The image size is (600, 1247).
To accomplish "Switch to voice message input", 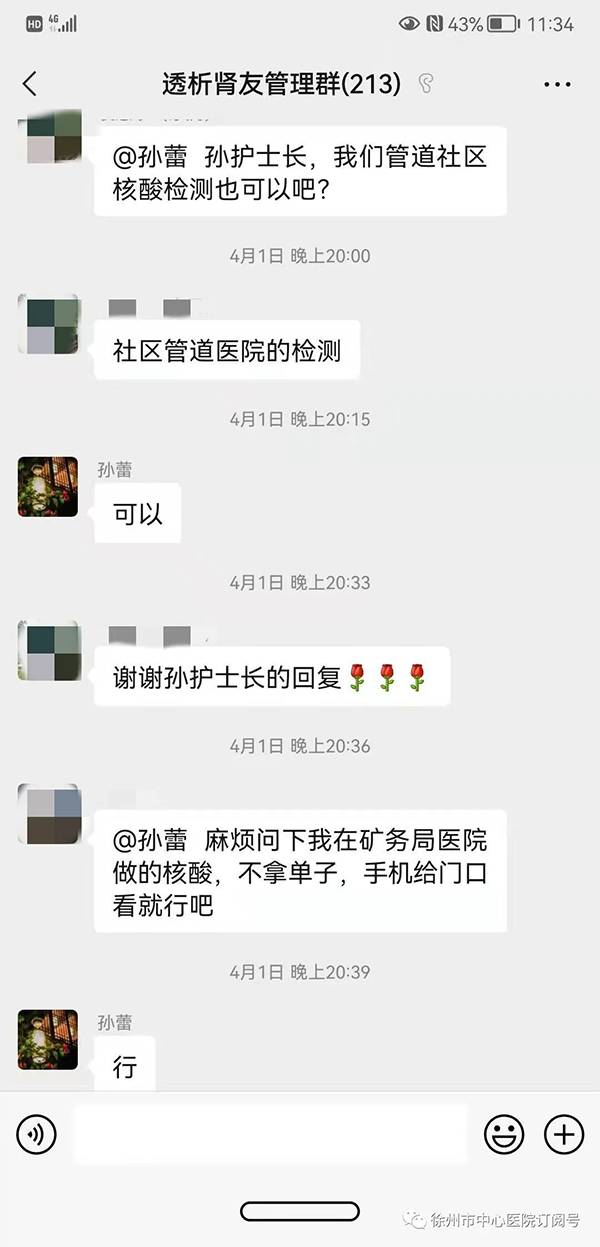I will coord(37,1134).
